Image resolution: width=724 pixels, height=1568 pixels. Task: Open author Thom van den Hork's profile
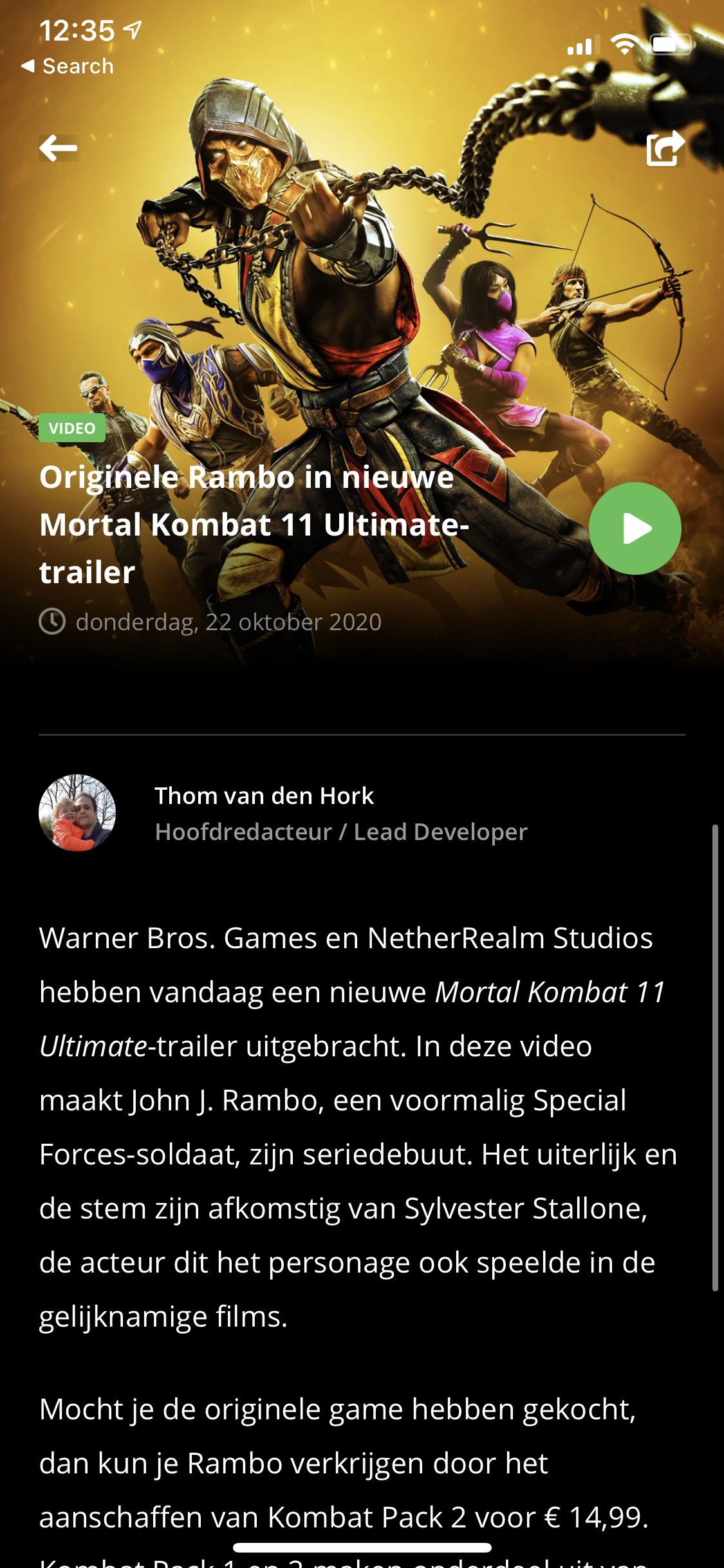click(x=264, y=796)
